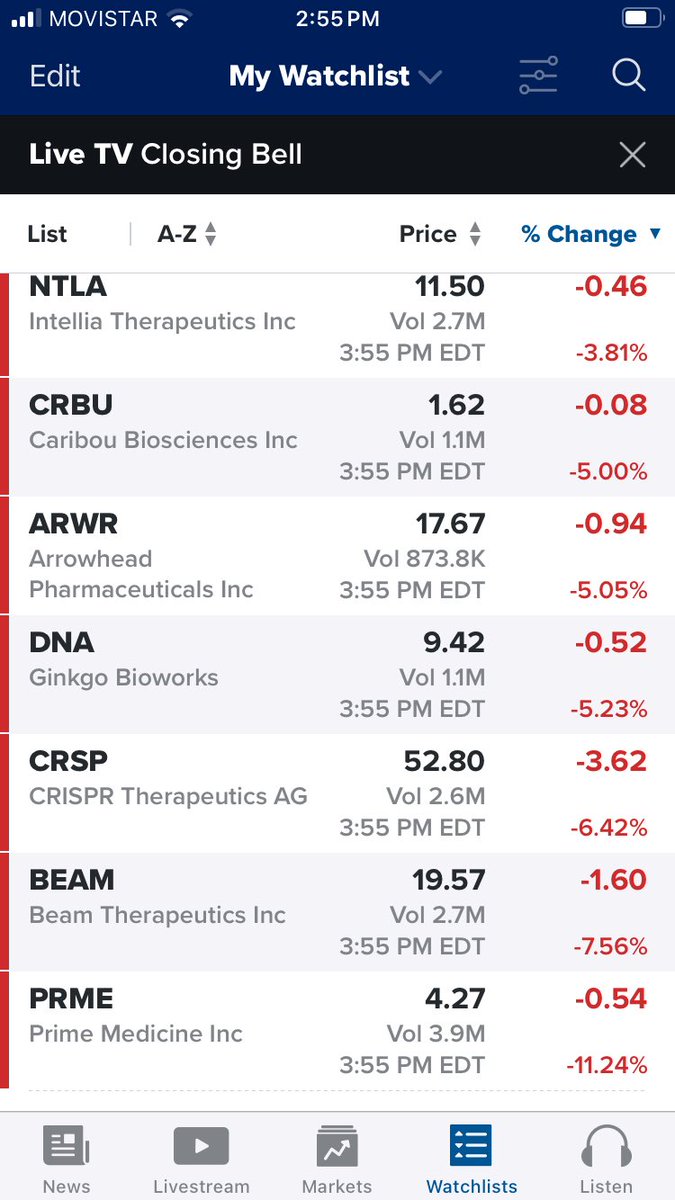
Task: Go to the Livestream tab
Action: 201,1158
